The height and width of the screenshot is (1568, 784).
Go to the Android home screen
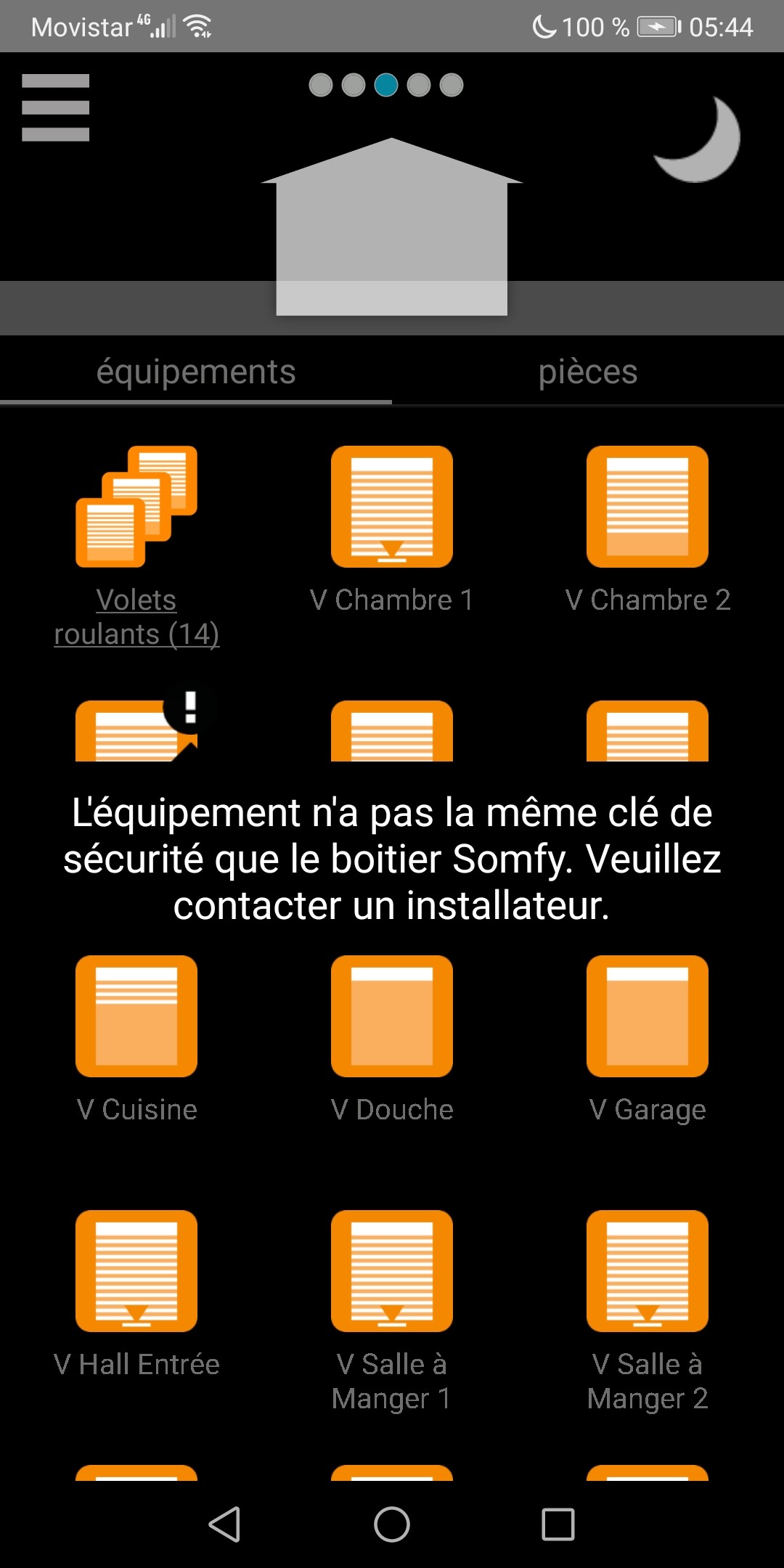tap(392, 1524)
